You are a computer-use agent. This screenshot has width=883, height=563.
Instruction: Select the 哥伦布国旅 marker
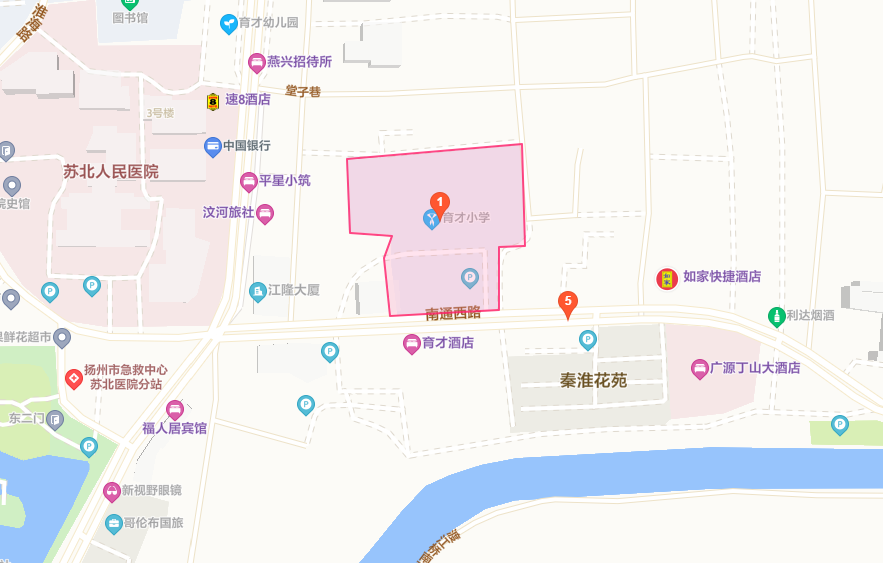click(114, 523)
